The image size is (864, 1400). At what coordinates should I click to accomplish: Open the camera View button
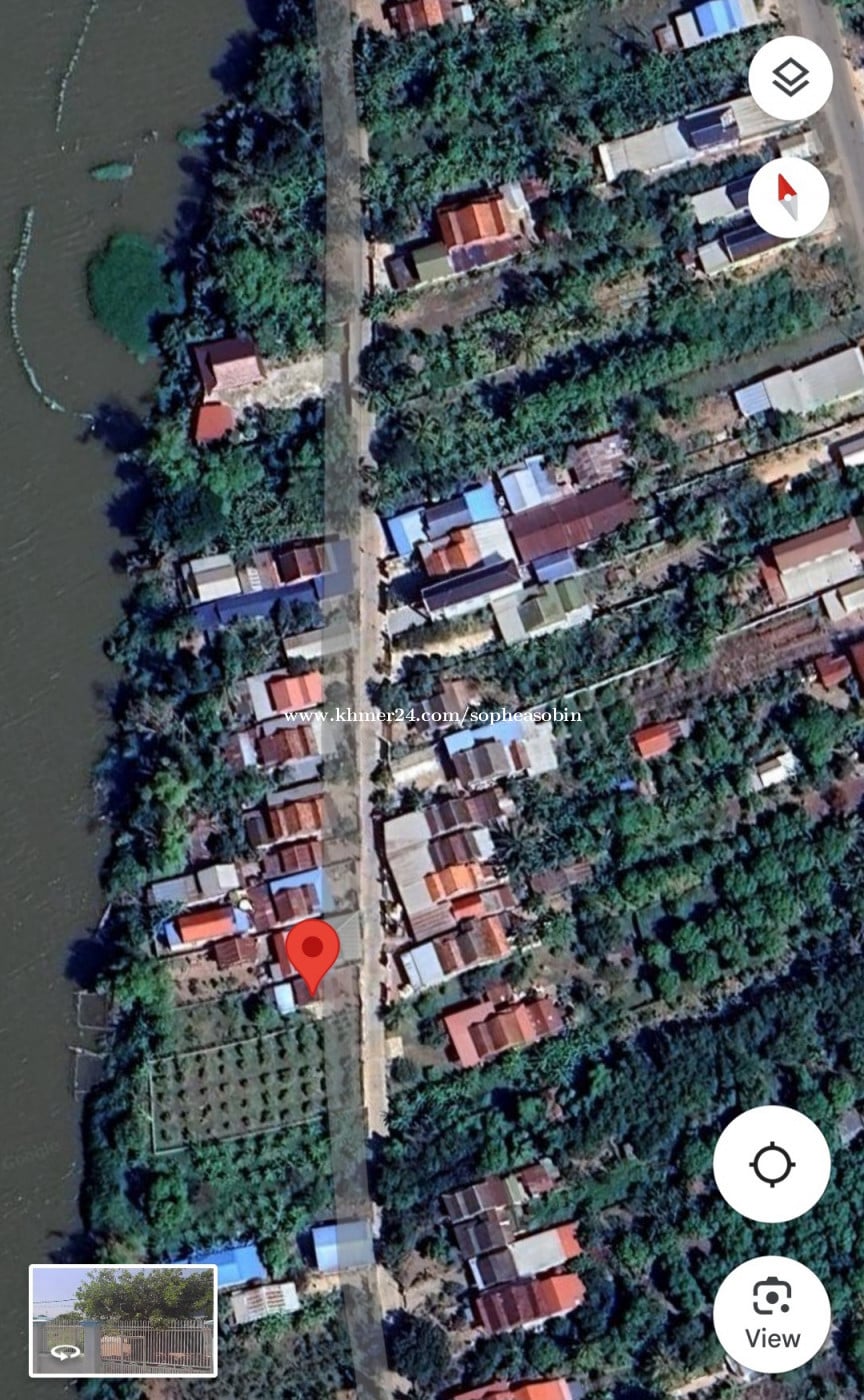point(772,1314)
